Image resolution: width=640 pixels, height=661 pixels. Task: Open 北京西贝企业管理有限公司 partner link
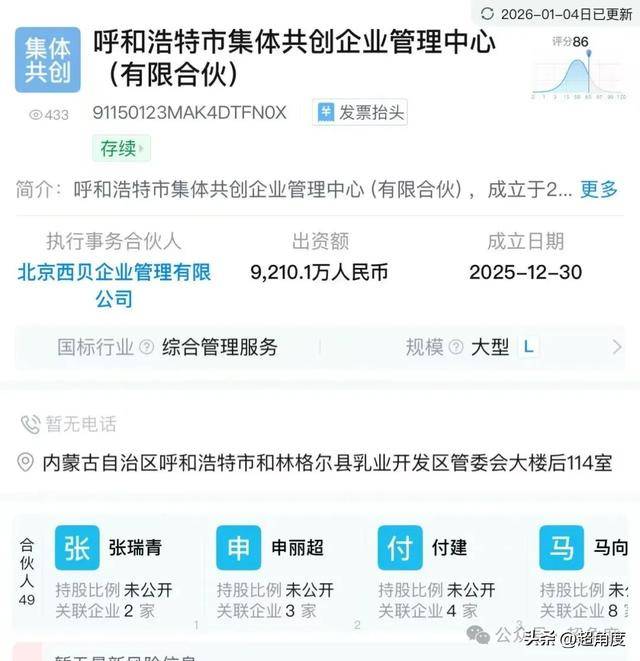[x=114, y=284]
